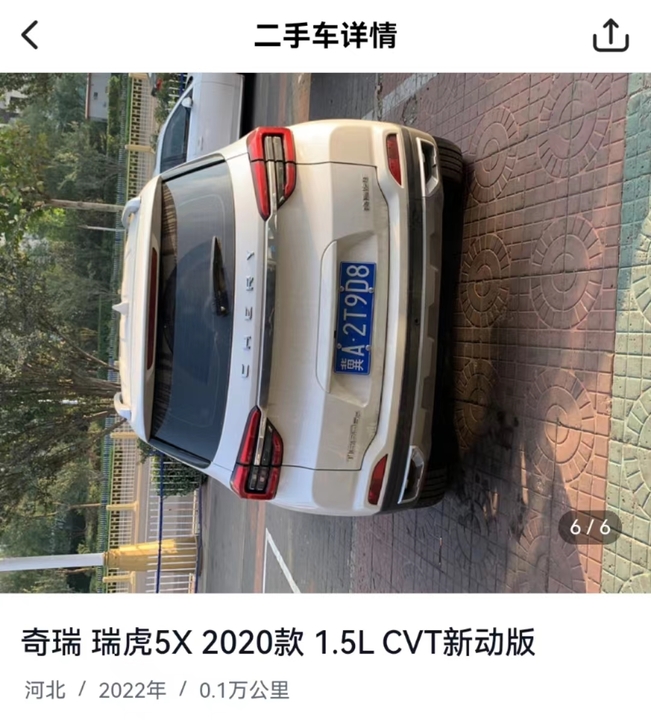Go back from the 二手车详情 page
Image resolution: width=651 pixels, height=720 pixels.
coord(31,36)
